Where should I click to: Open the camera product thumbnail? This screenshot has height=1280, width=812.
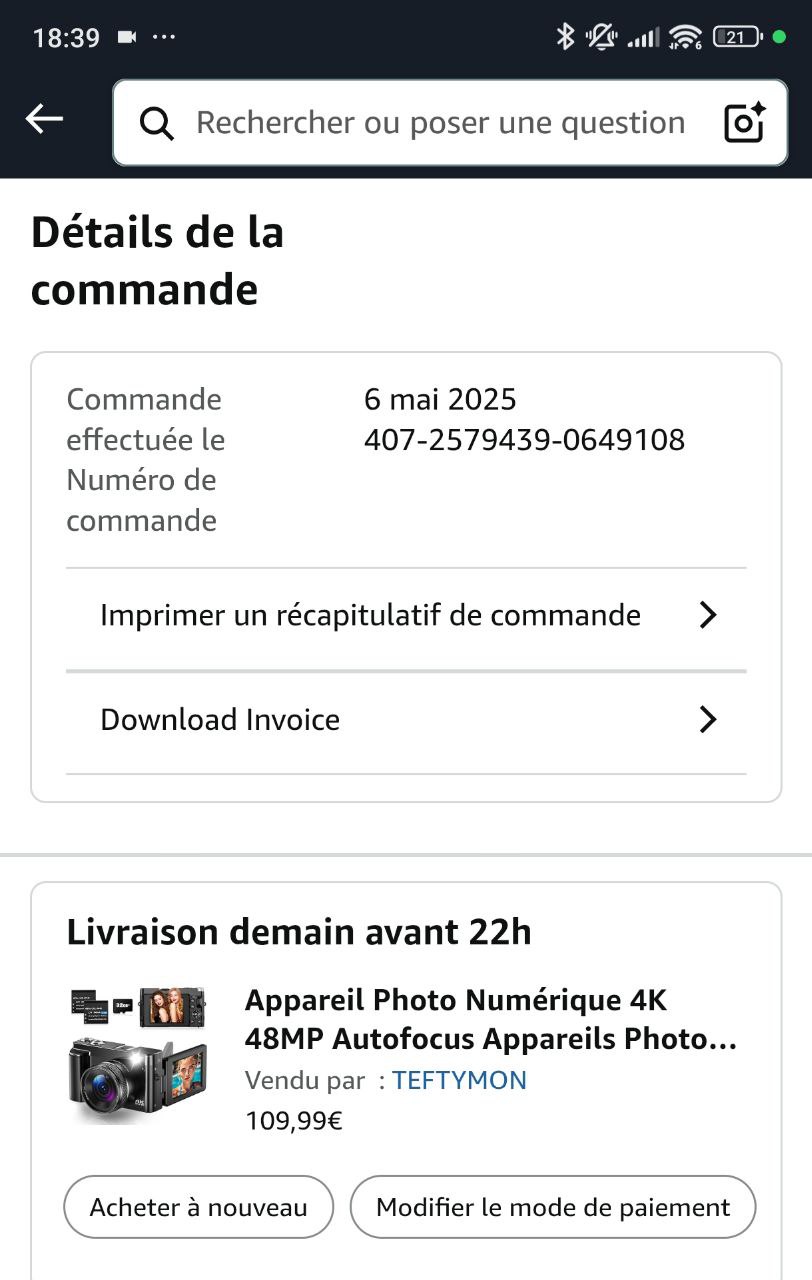pos(138,1055)
